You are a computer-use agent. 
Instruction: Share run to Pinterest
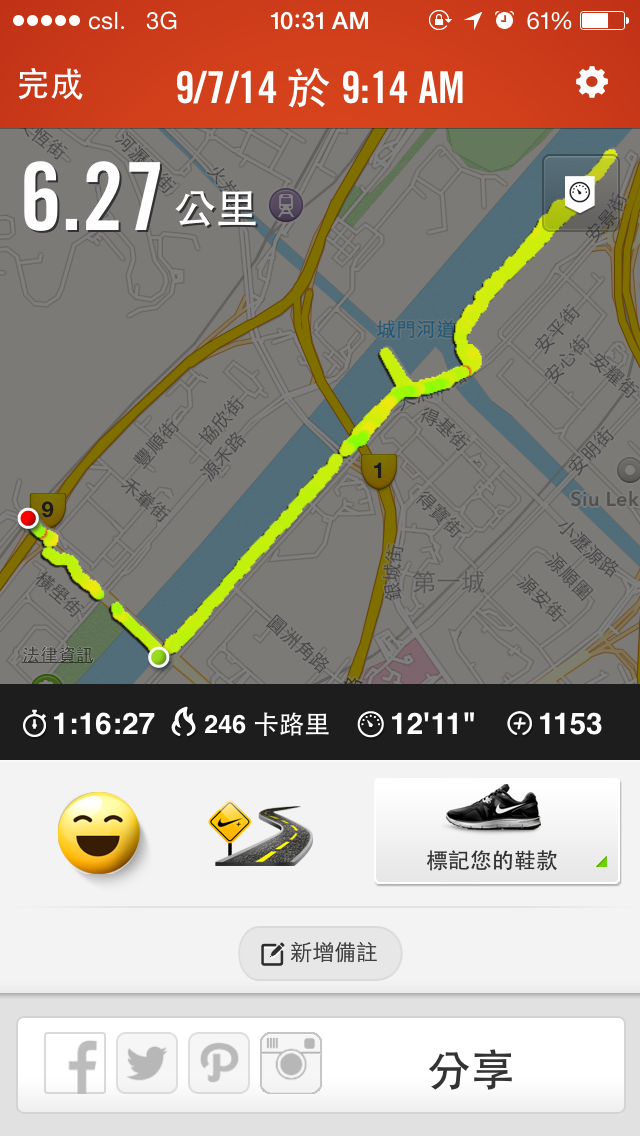(219, 1063)
